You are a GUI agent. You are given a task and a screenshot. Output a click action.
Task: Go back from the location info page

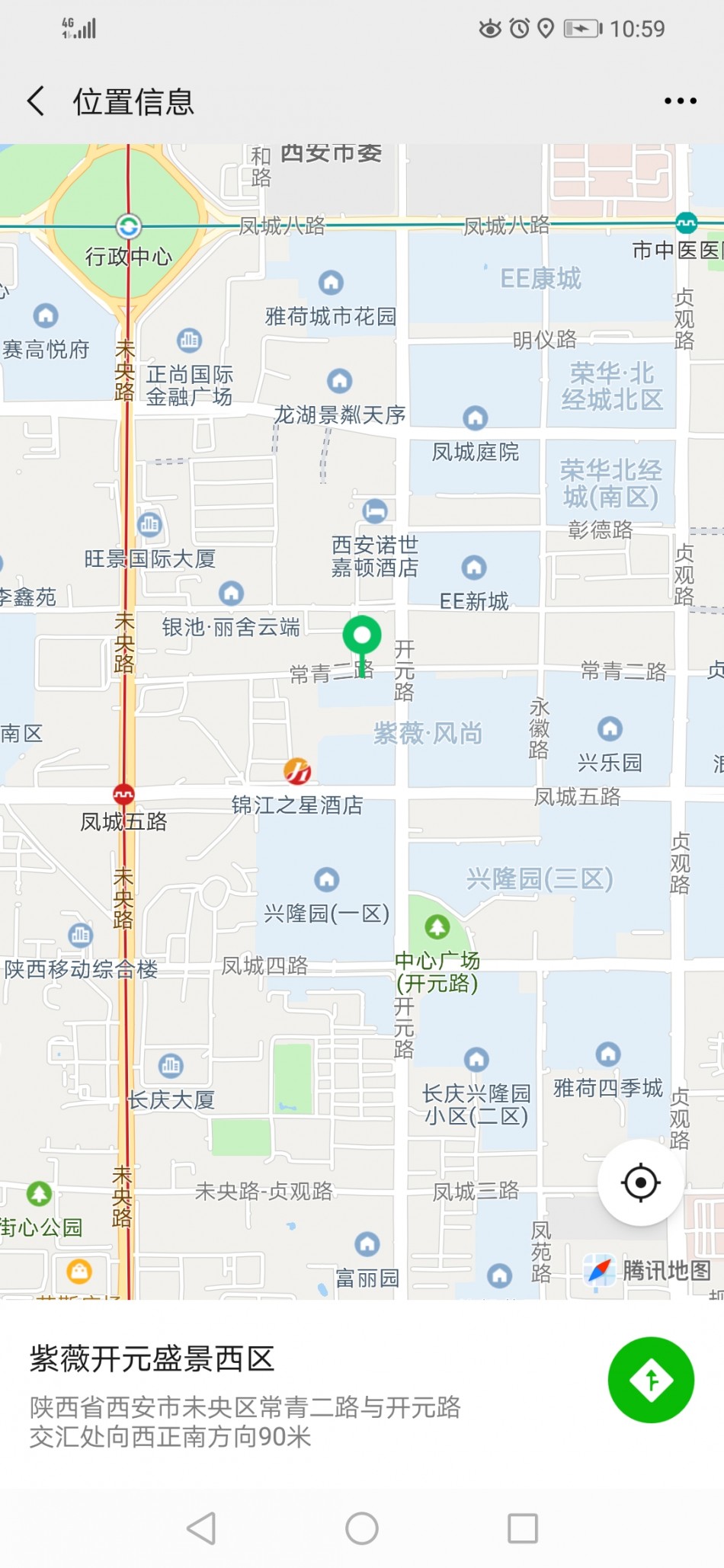pyautogui.click(x=36, y=101)
